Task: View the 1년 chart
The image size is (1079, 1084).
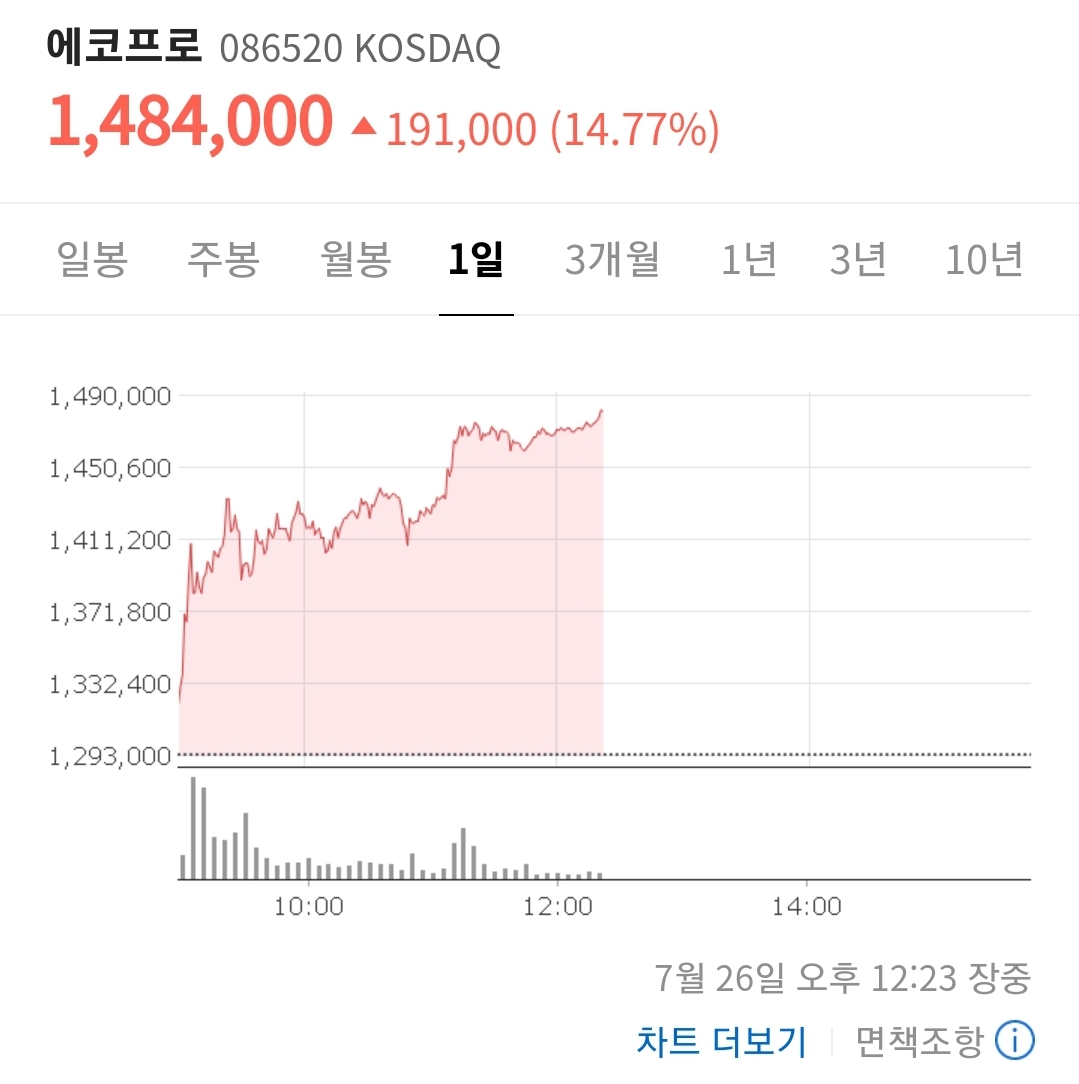Action: tap(749, 260)
